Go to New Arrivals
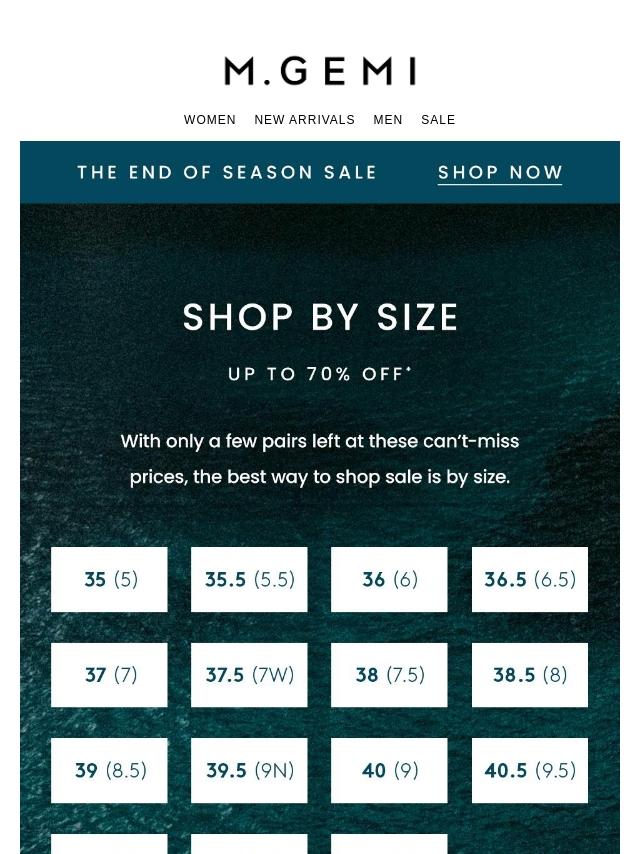The height and width of the screenshot is (854, 640). click(x=304, y=120)
